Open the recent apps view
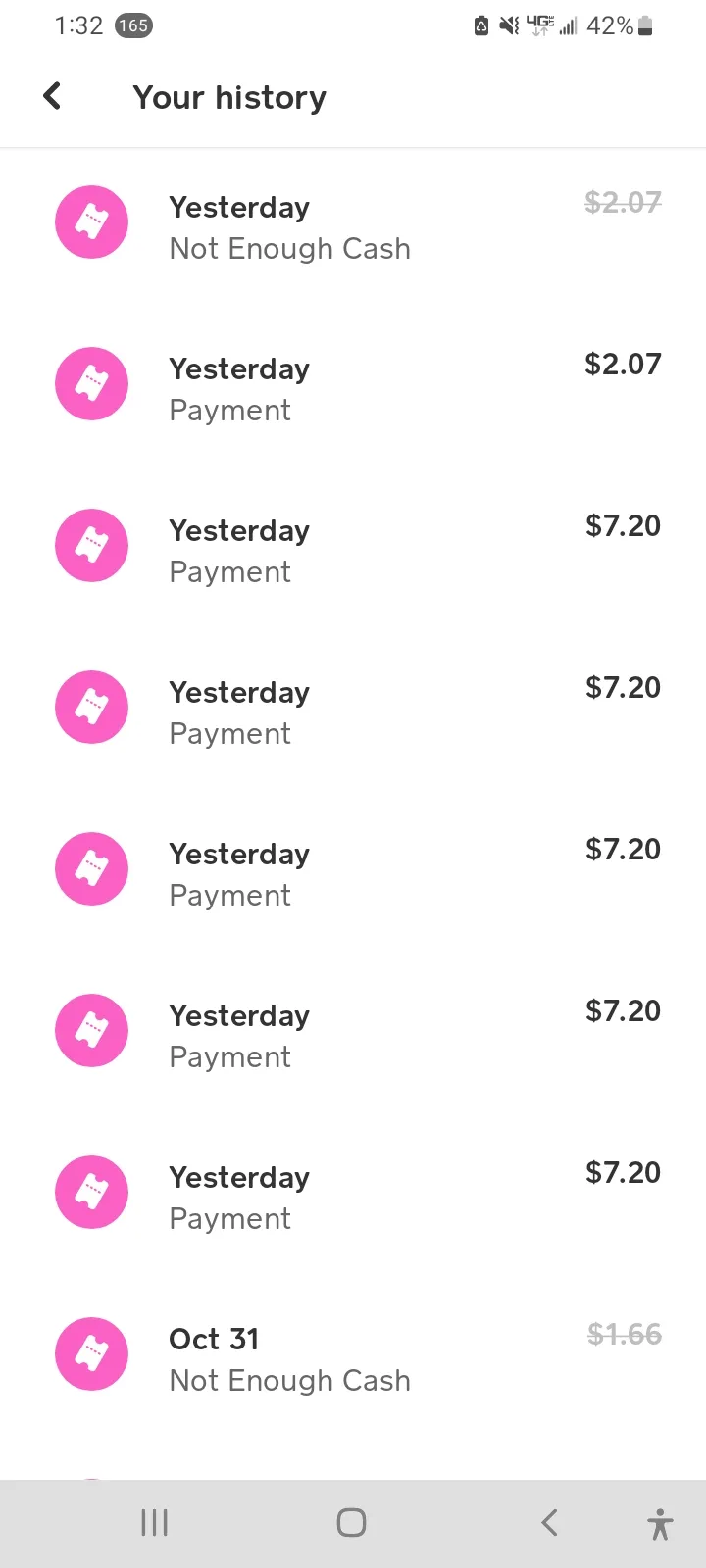This screenshot has width=706, height=1568. (155, 1522)
